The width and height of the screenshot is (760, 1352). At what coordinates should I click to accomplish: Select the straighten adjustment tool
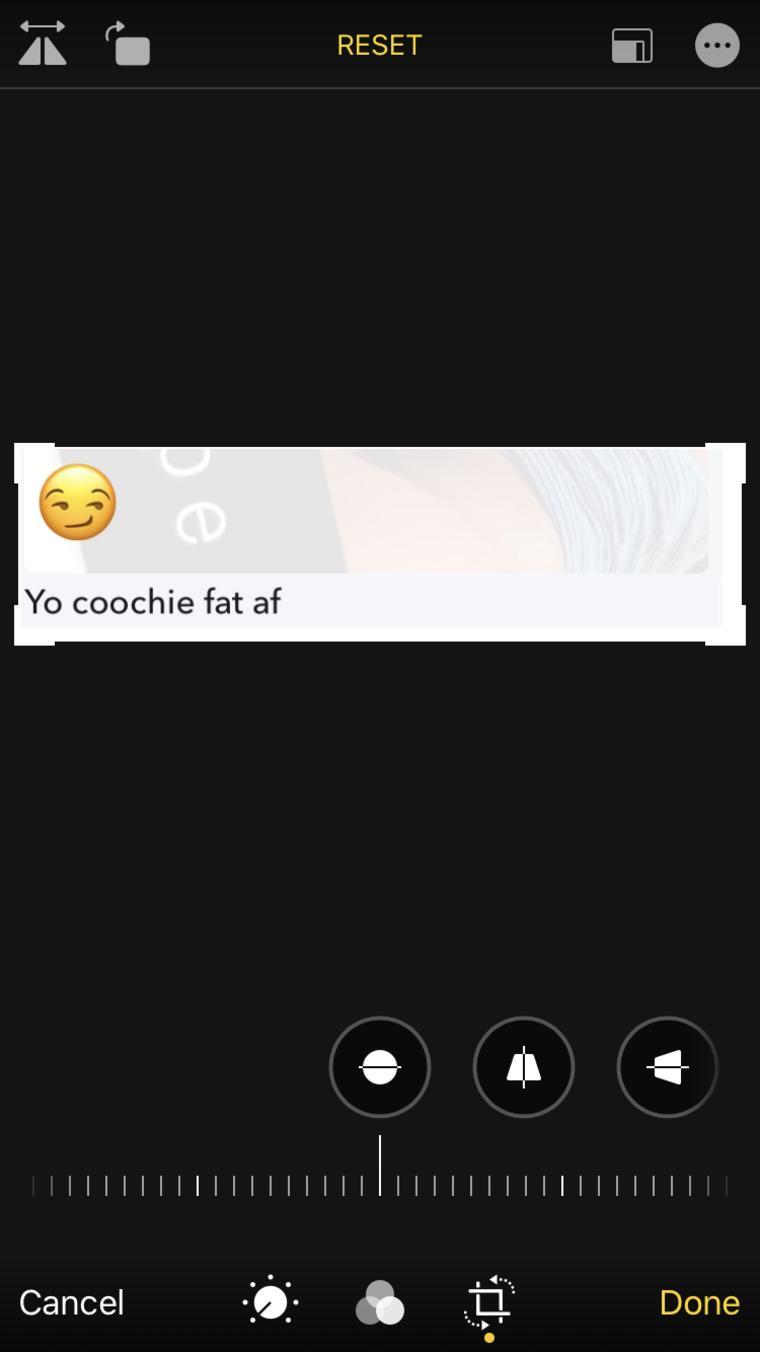click(380, 1067)
